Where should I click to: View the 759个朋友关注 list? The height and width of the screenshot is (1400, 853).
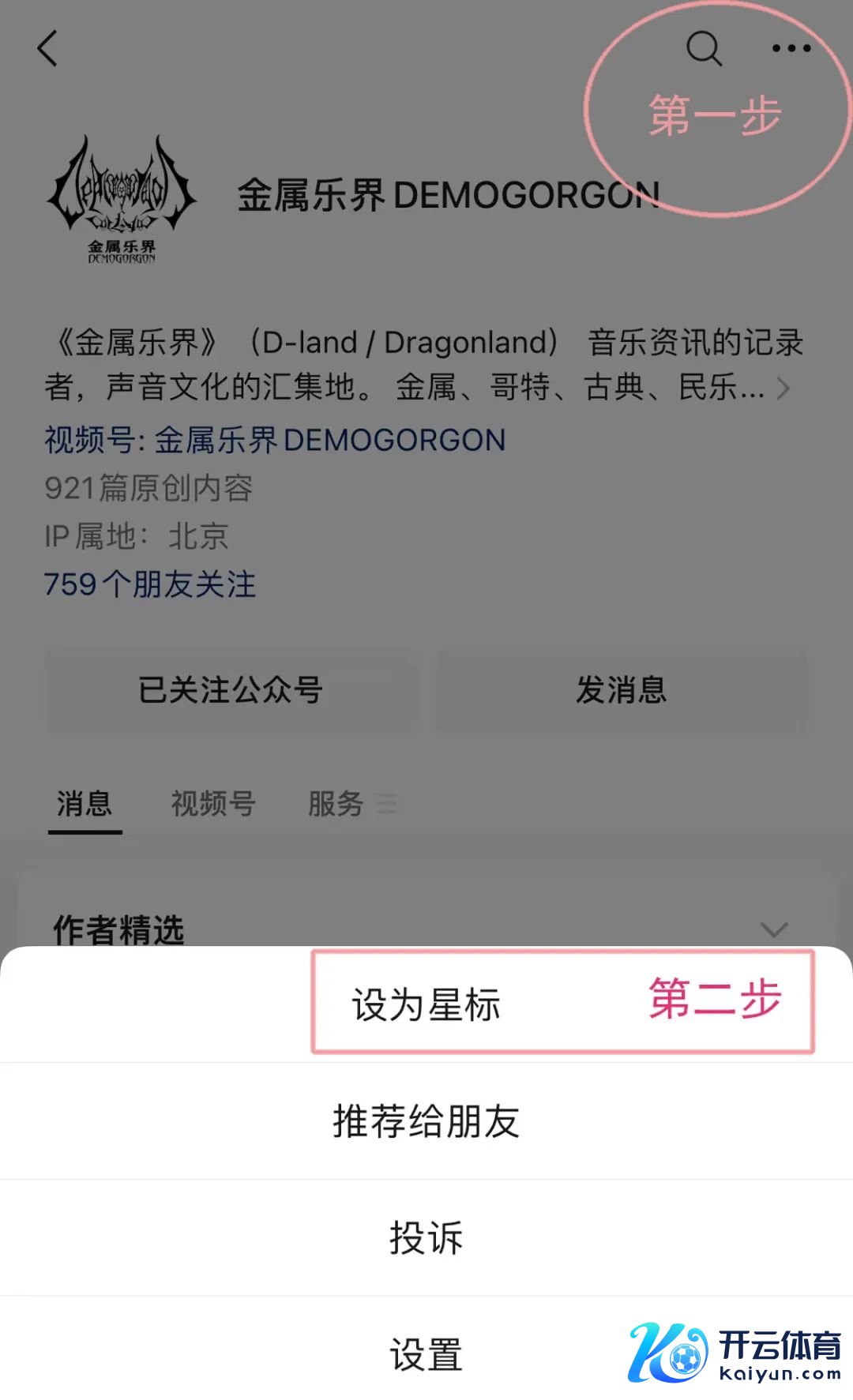150,584
